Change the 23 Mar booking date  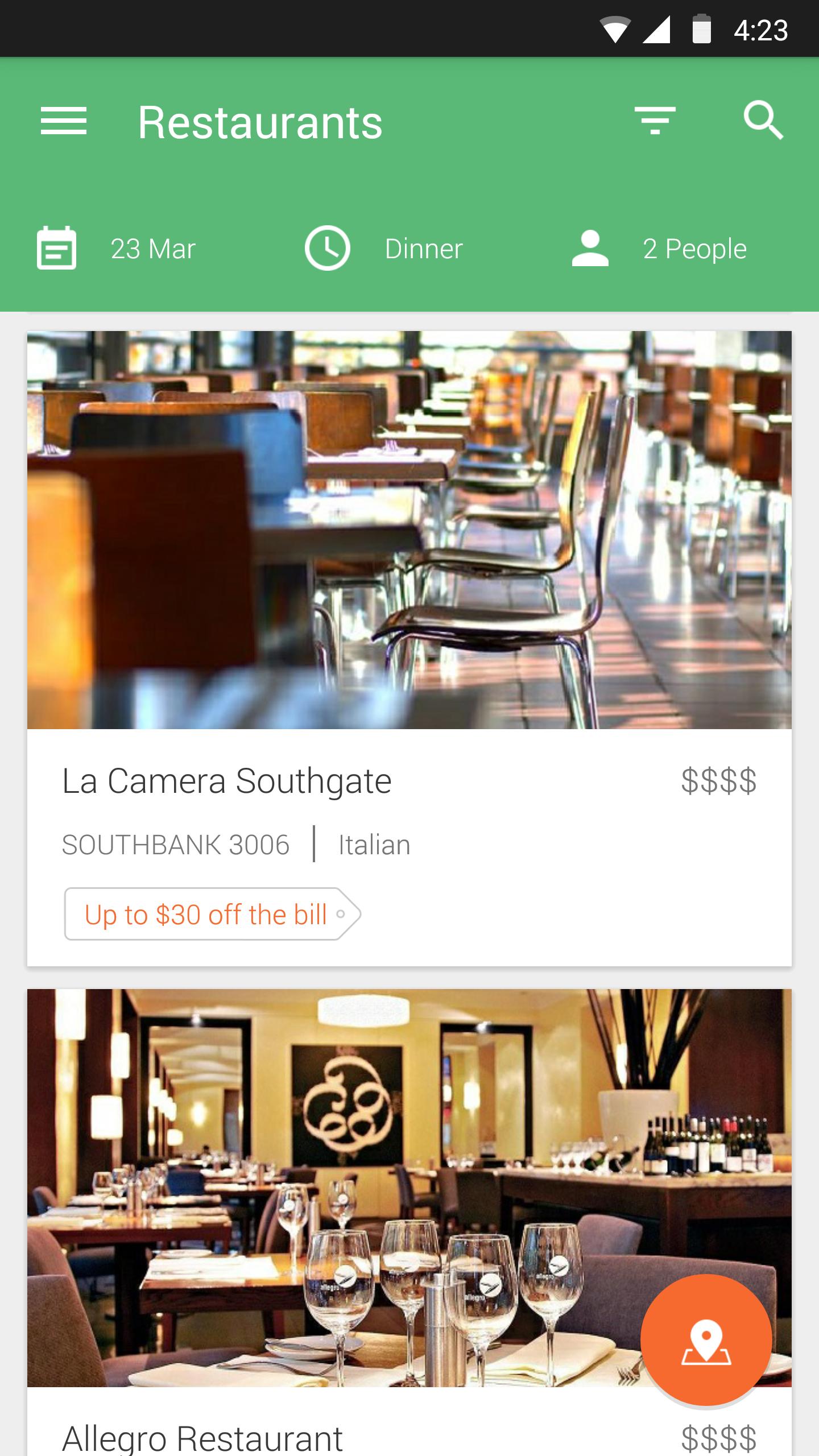coord(117,249)
